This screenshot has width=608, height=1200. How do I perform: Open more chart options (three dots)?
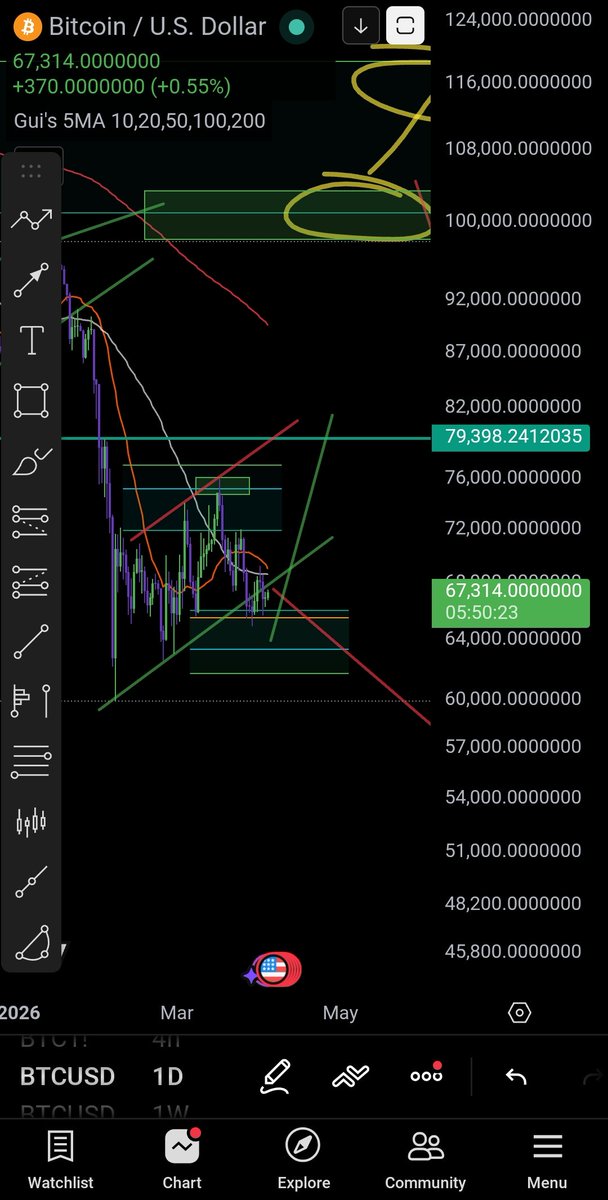pyautogui.click(x=426, y=1076)
